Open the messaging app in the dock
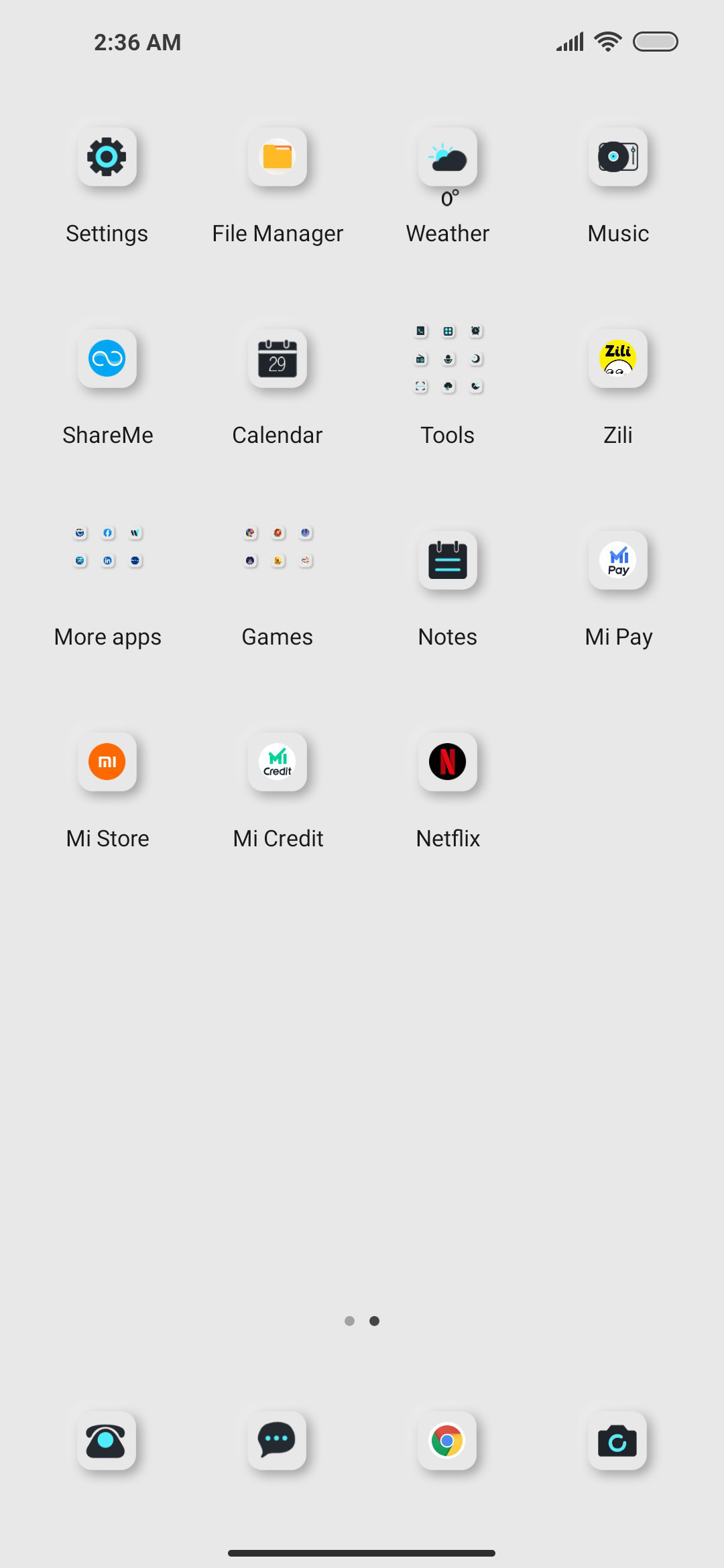The height and width of the screenshot is (1568, 724). 277,1441
